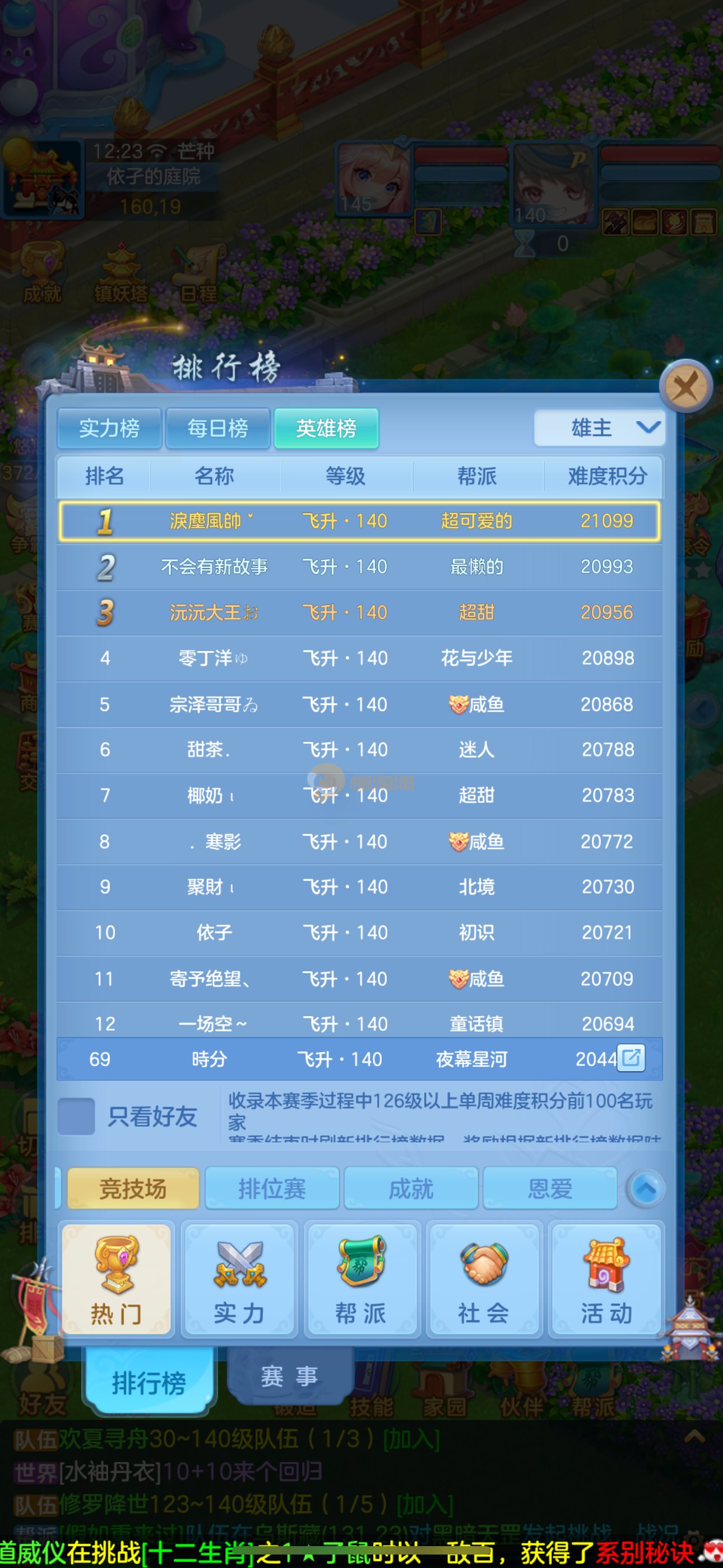Switch to the 实力榜 tab

click(x=109, y=428)
